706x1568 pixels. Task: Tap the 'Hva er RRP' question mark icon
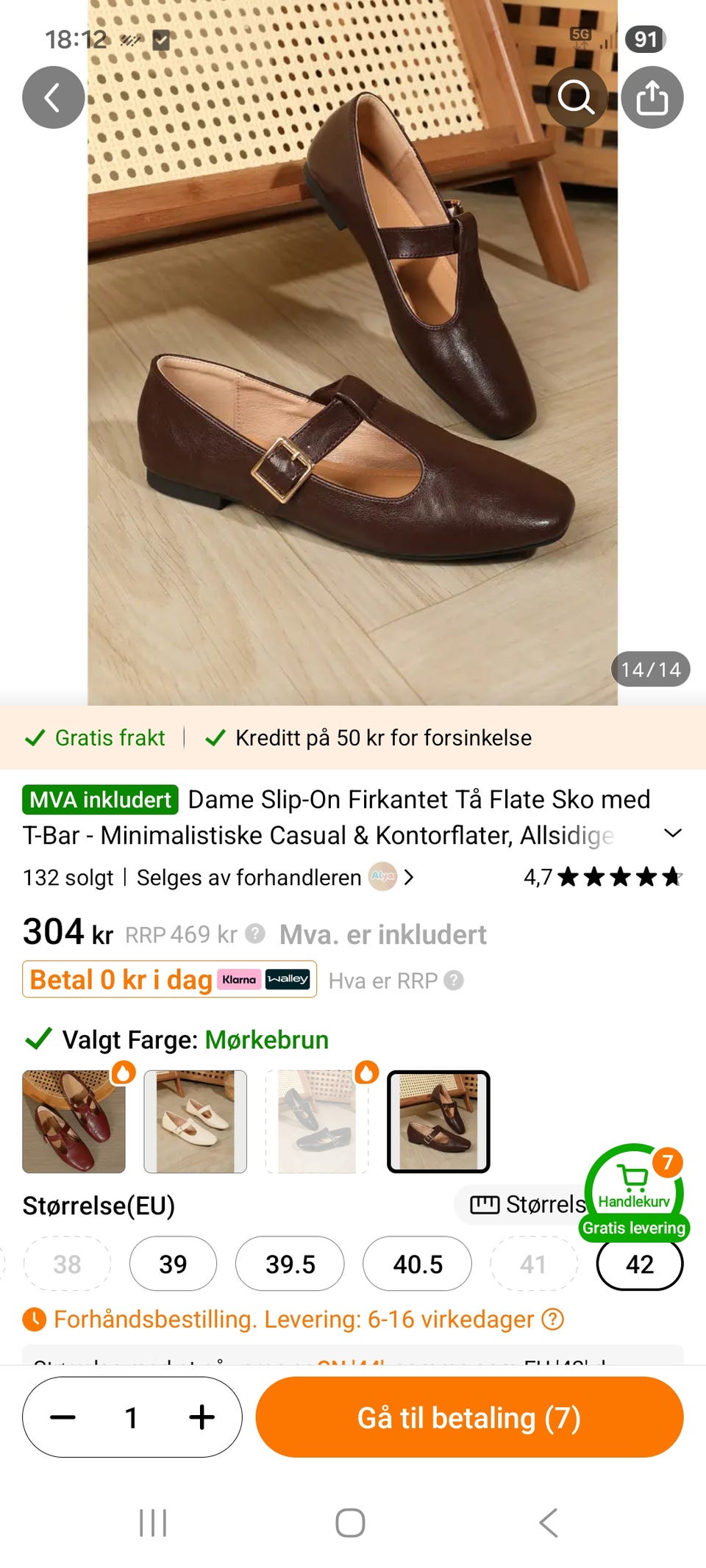click(x=456, y=981)
